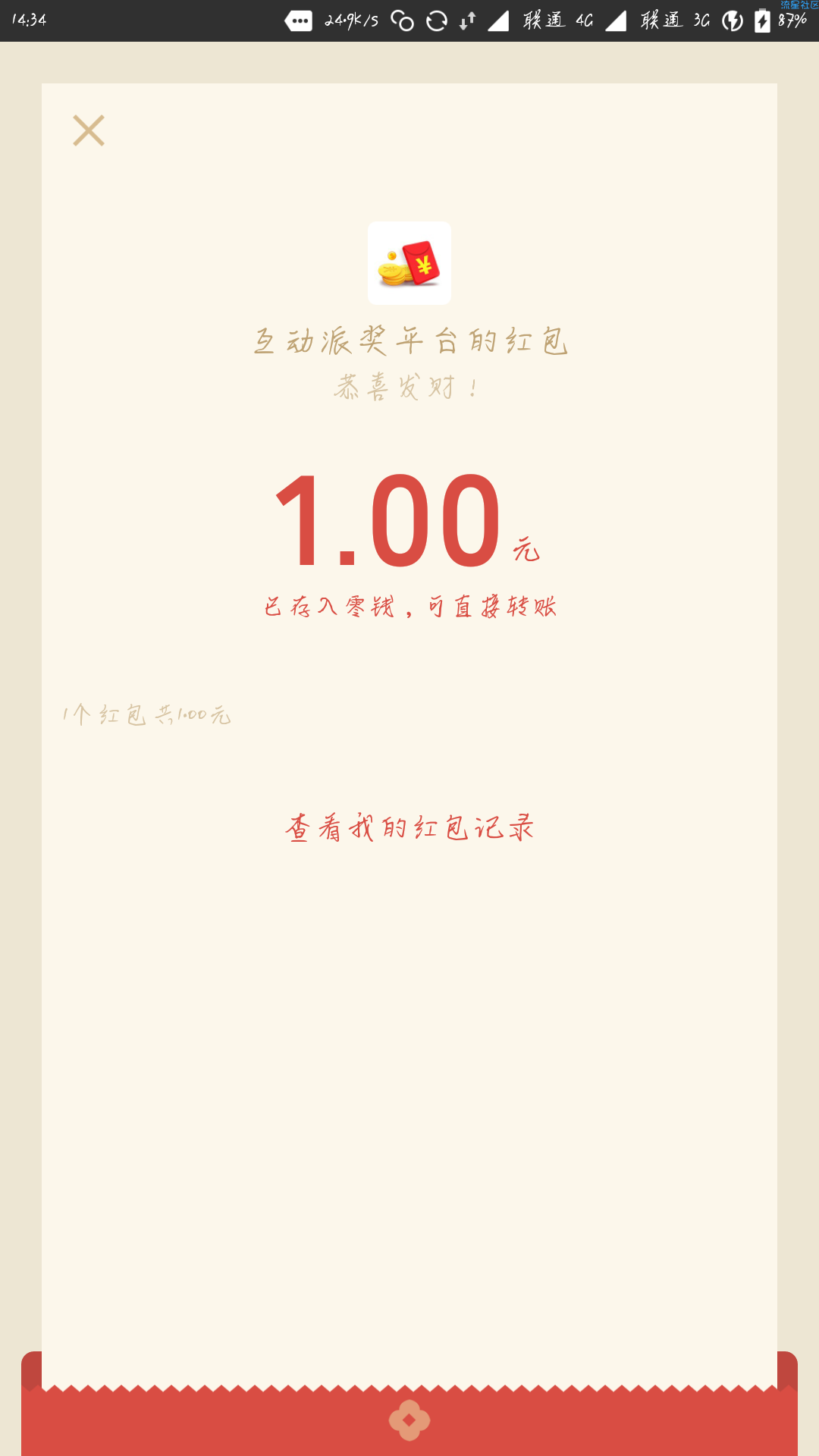
Task: Close the red packet details page
Action: [x=89, y=130]
